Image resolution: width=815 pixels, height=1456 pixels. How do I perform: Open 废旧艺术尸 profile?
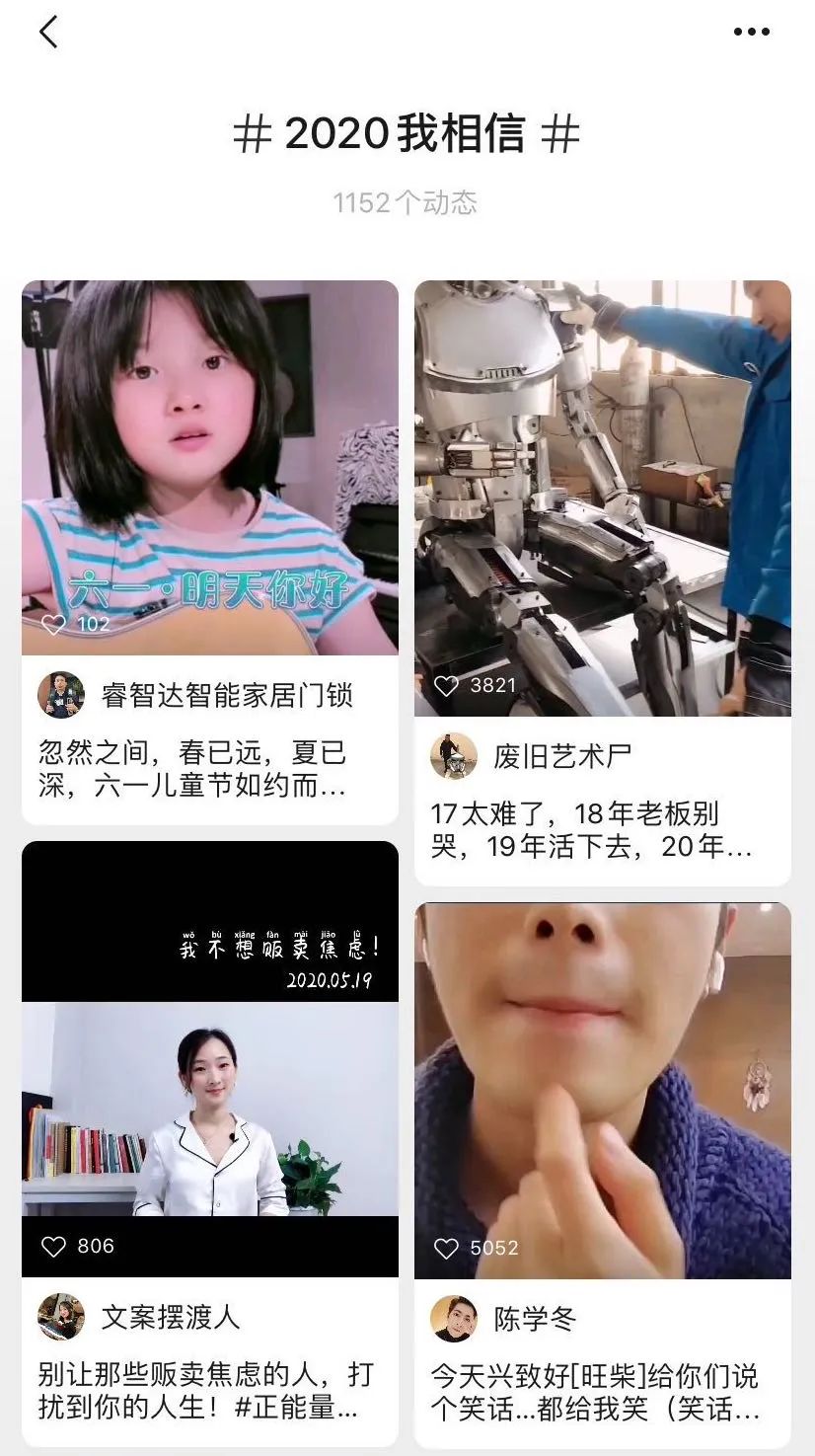click(x=454, y=756)
